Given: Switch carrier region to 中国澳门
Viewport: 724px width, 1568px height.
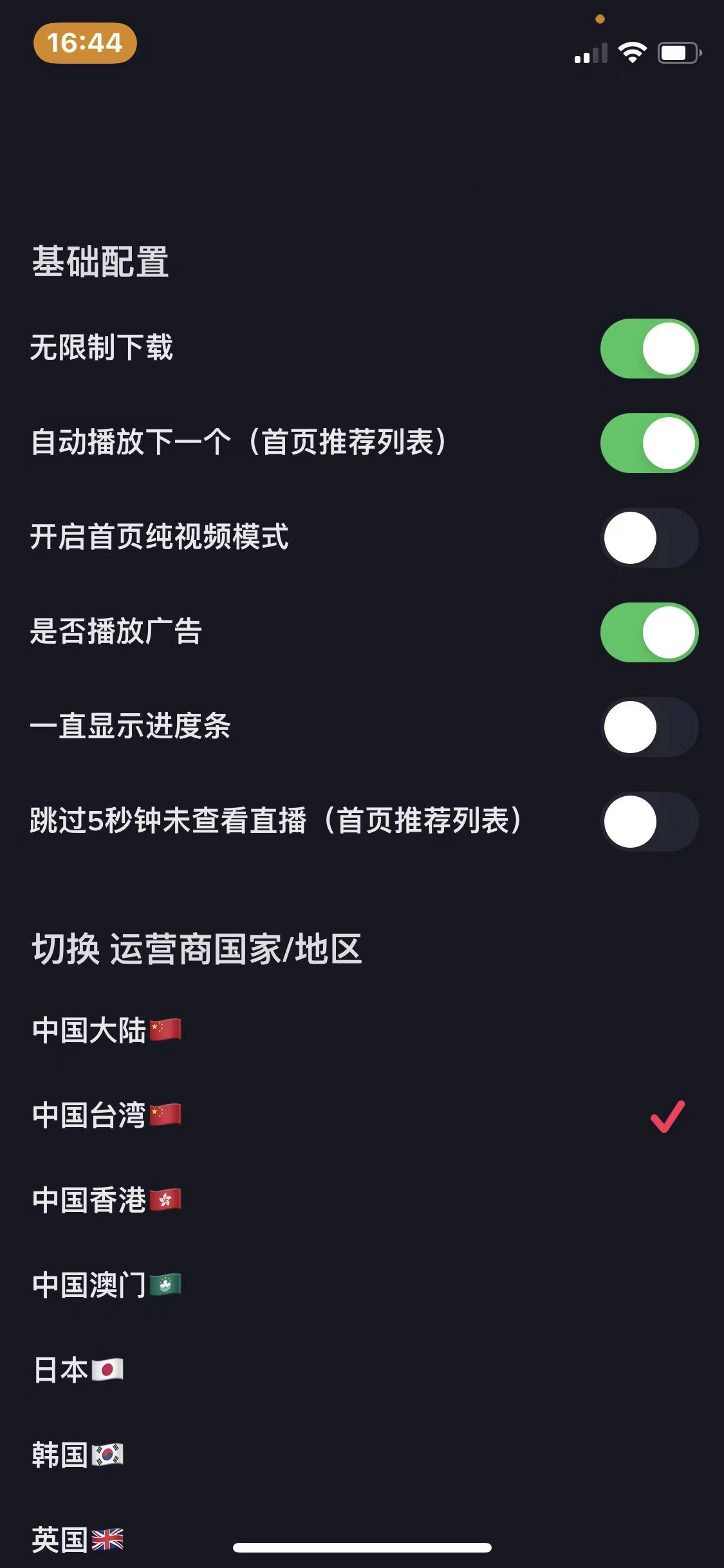Looking at the screenshot, I should (x=362, y=1285).
